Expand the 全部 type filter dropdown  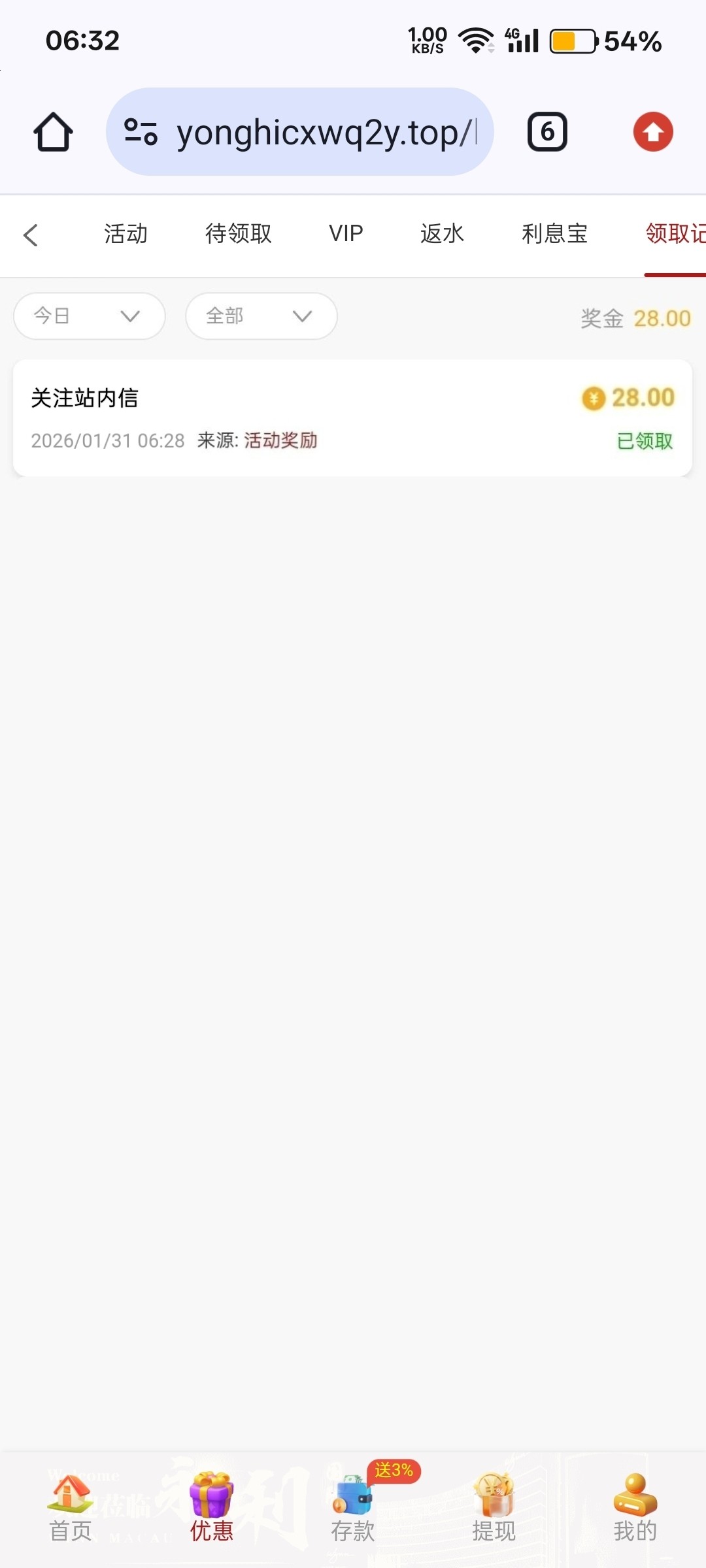[x=261, y=316]
